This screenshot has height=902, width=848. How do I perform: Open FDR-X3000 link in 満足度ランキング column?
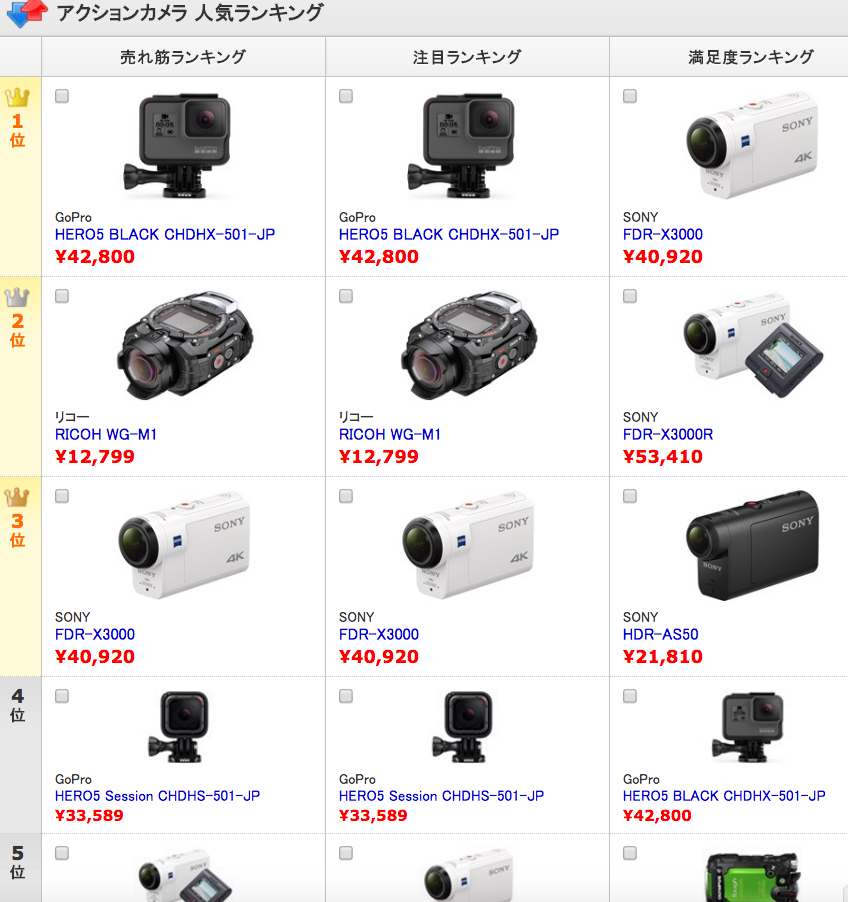coord(662,235)
